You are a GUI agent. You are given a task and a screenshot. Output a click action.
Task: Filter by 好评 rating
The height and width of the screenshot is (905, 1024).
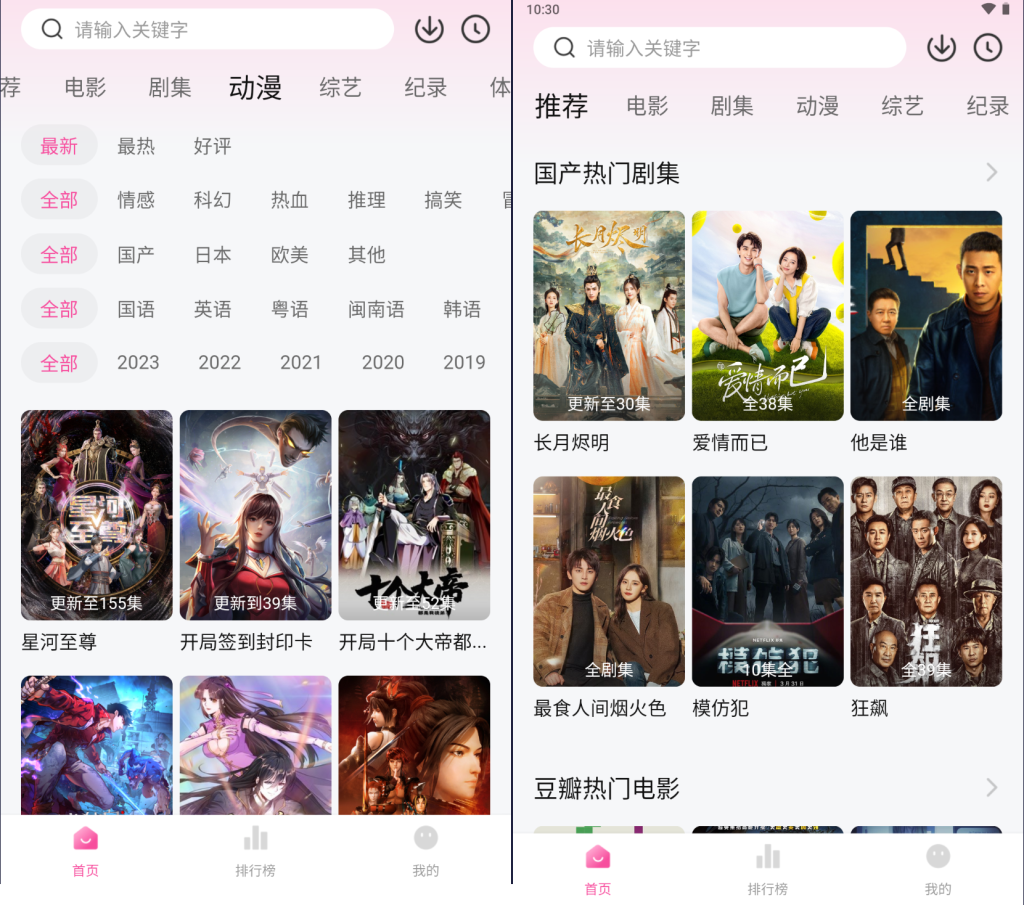coord(212,146)
